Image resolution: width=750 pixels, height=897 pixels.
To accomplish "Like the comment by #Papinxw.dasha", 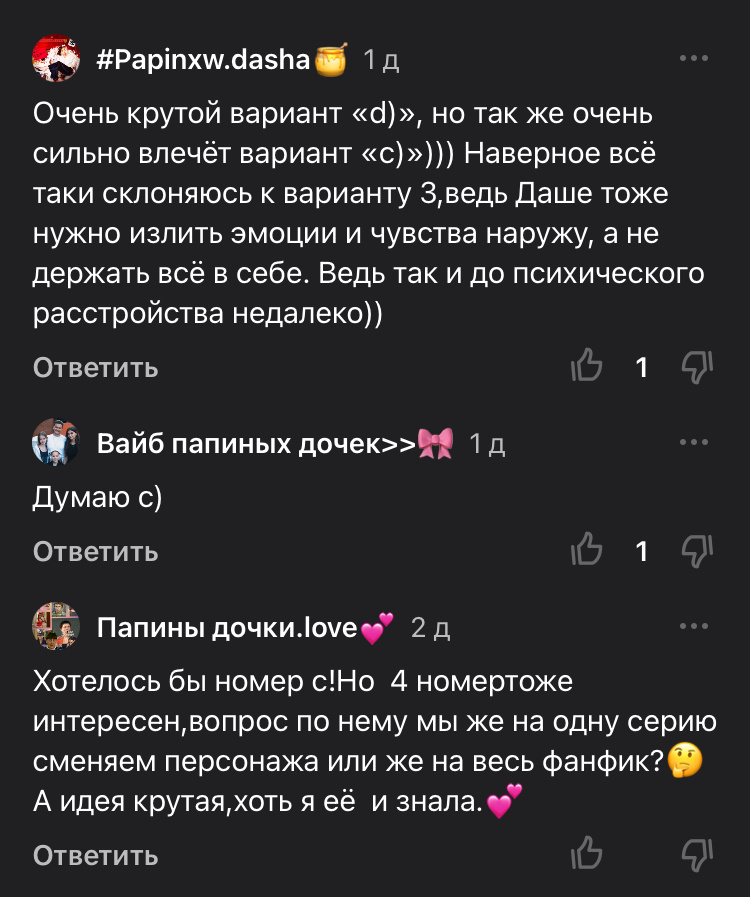I will tap(586, 367).
